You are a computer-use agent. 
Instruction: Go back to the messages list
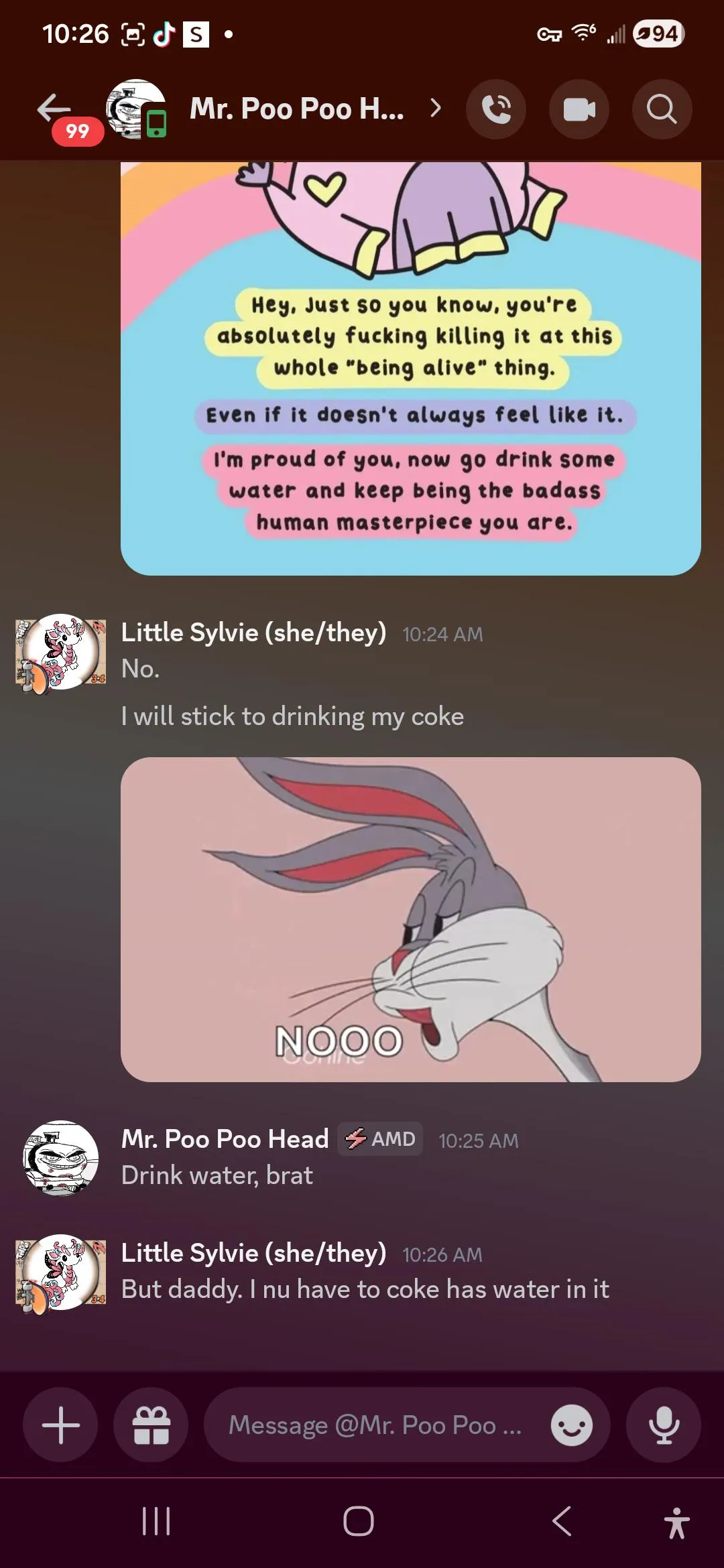[54, 109]
